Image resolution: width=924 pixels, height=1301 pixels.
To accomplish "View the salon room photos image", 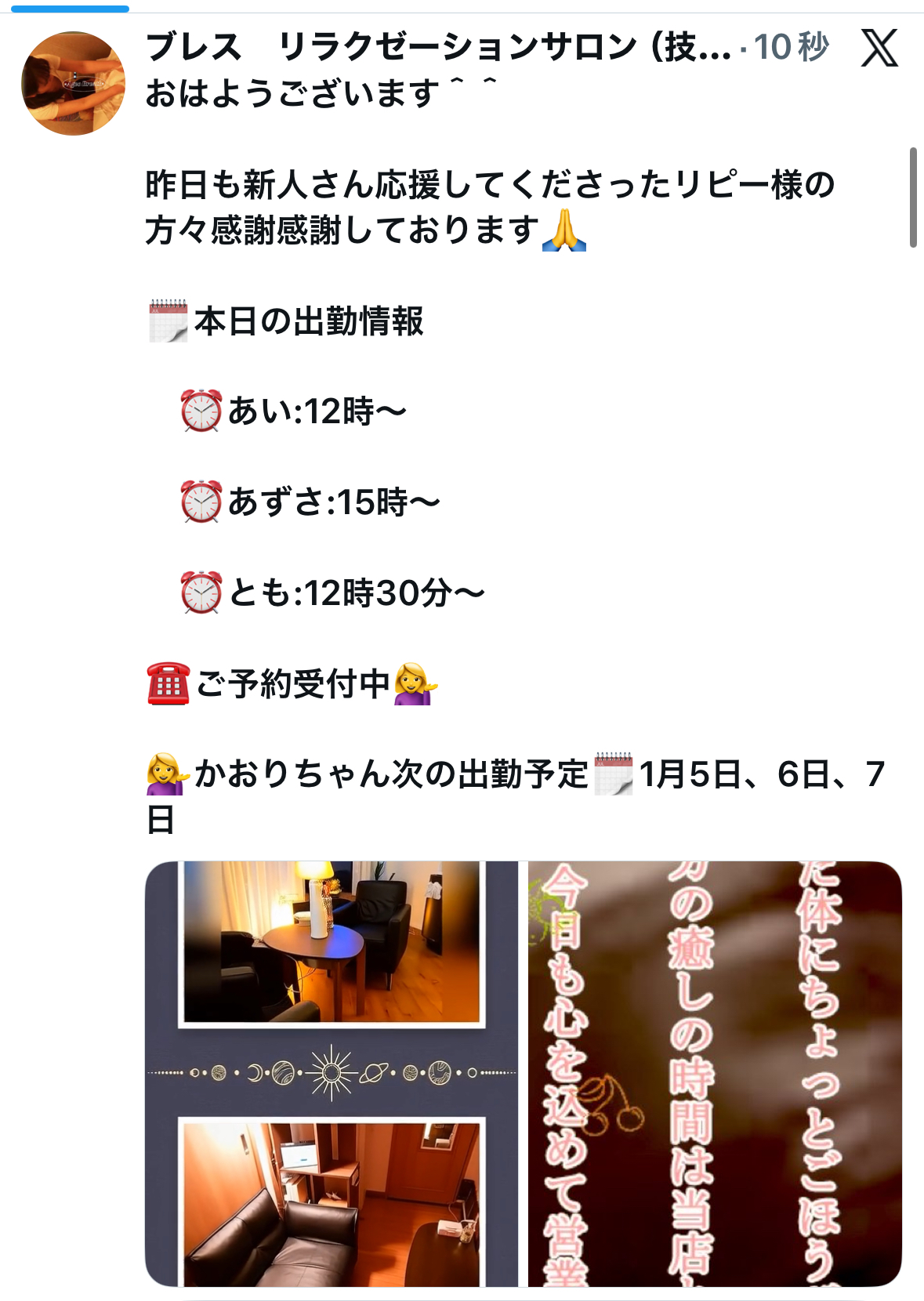I will [332, 1074].
